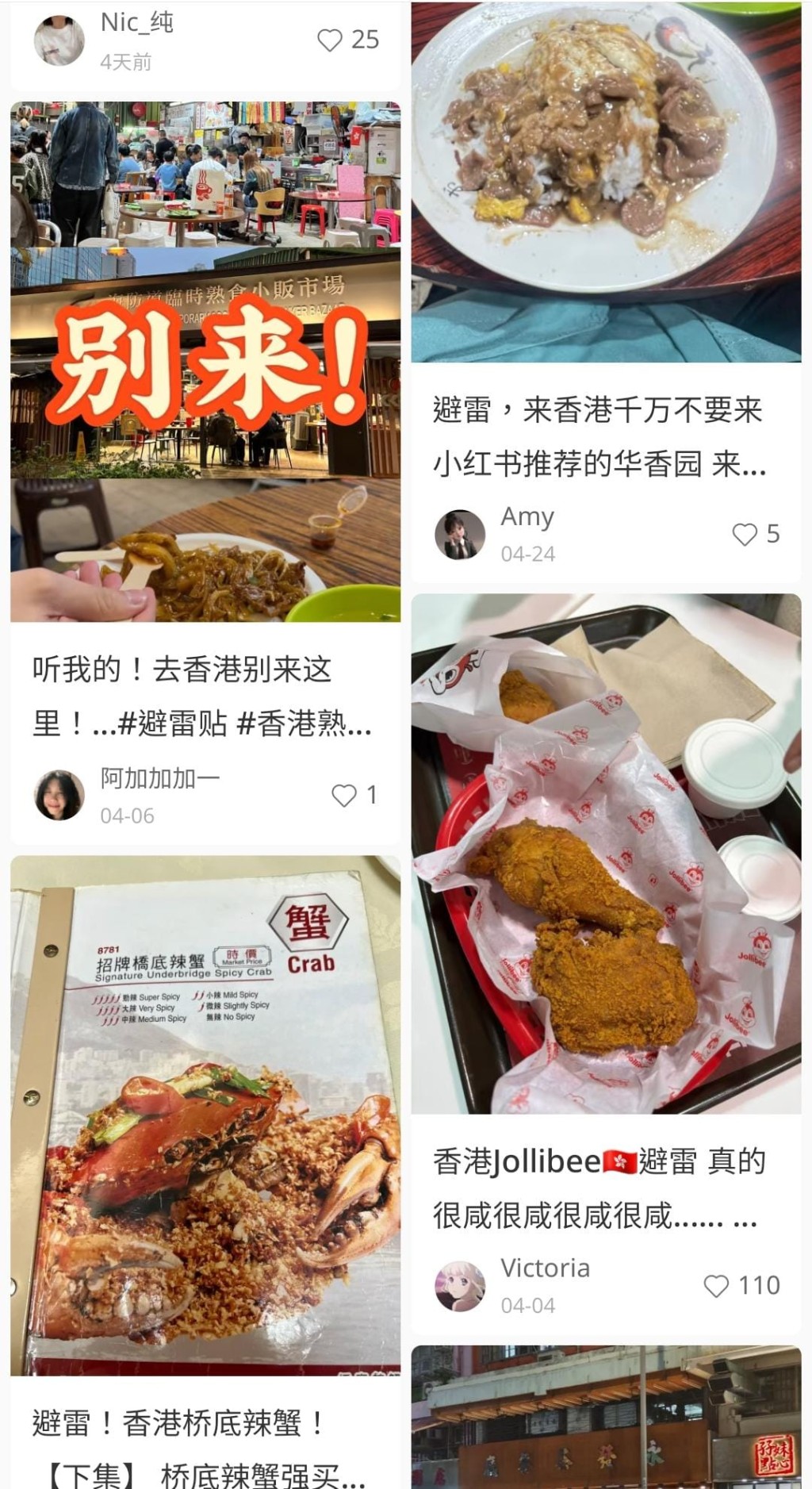Like Nic_纯's post
The height and width of the screenshot is (1489, 812).
[330, 40]
